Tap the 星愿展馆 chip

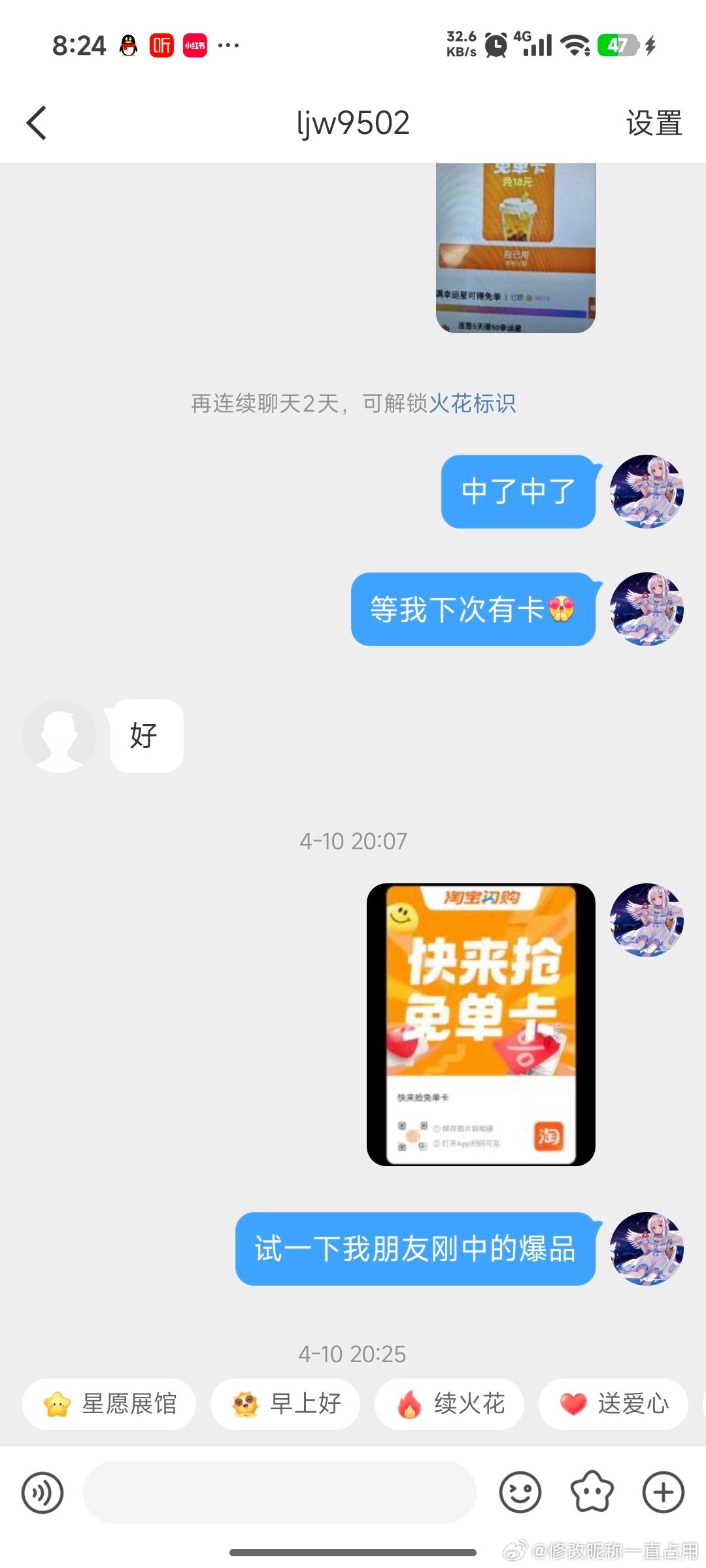pyautogui.click(x=109, y=1403)
